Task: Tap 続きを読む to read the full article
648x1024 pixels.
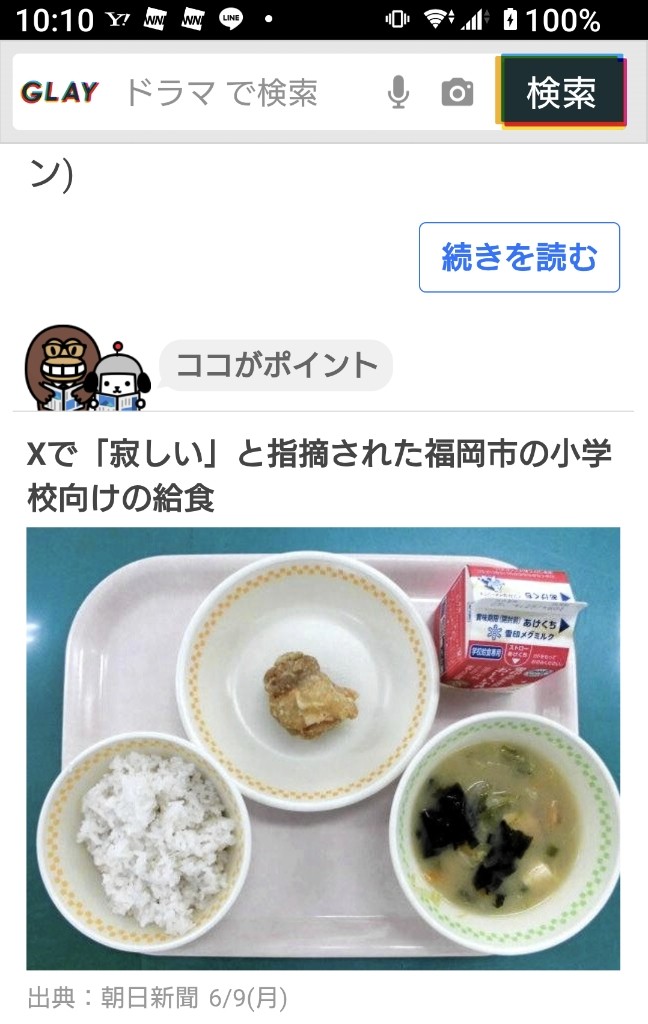Action: click(x=519, y=257)
